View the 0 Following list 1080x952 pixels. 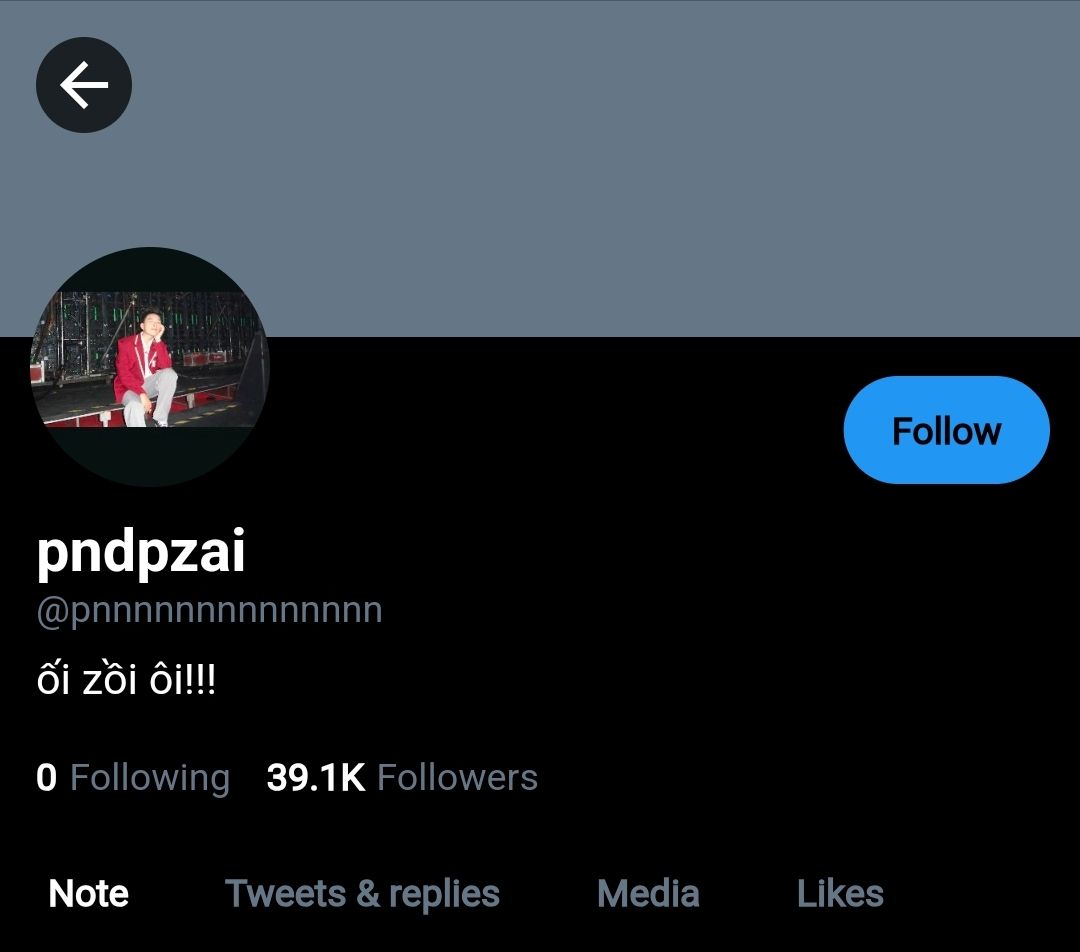(133, 778)
